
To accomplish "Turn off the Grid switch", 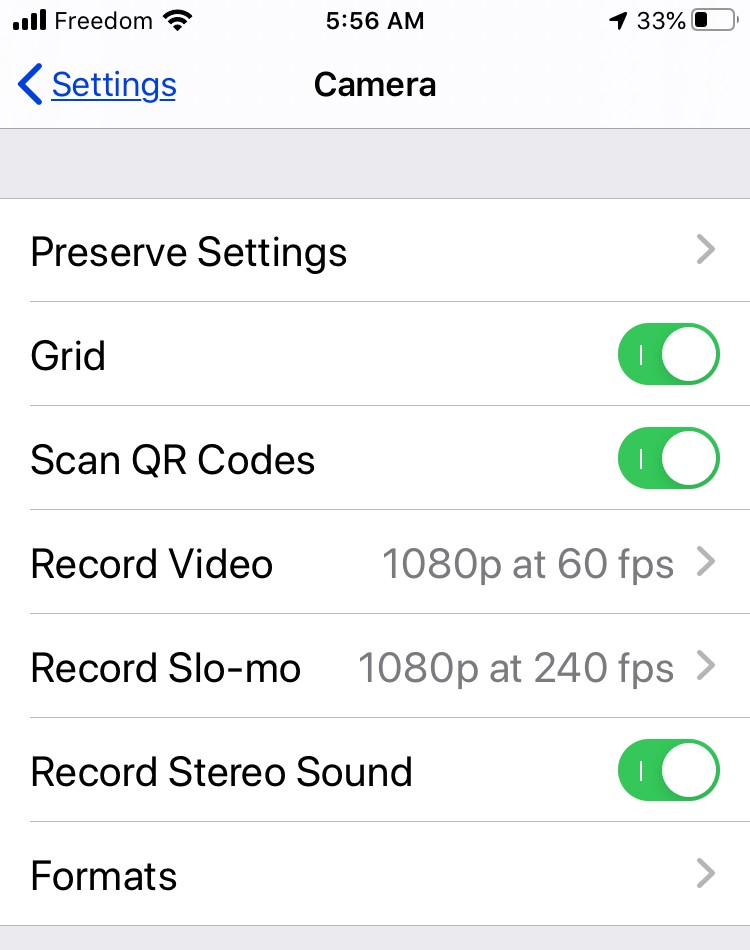I will click(x=668, y=354).
